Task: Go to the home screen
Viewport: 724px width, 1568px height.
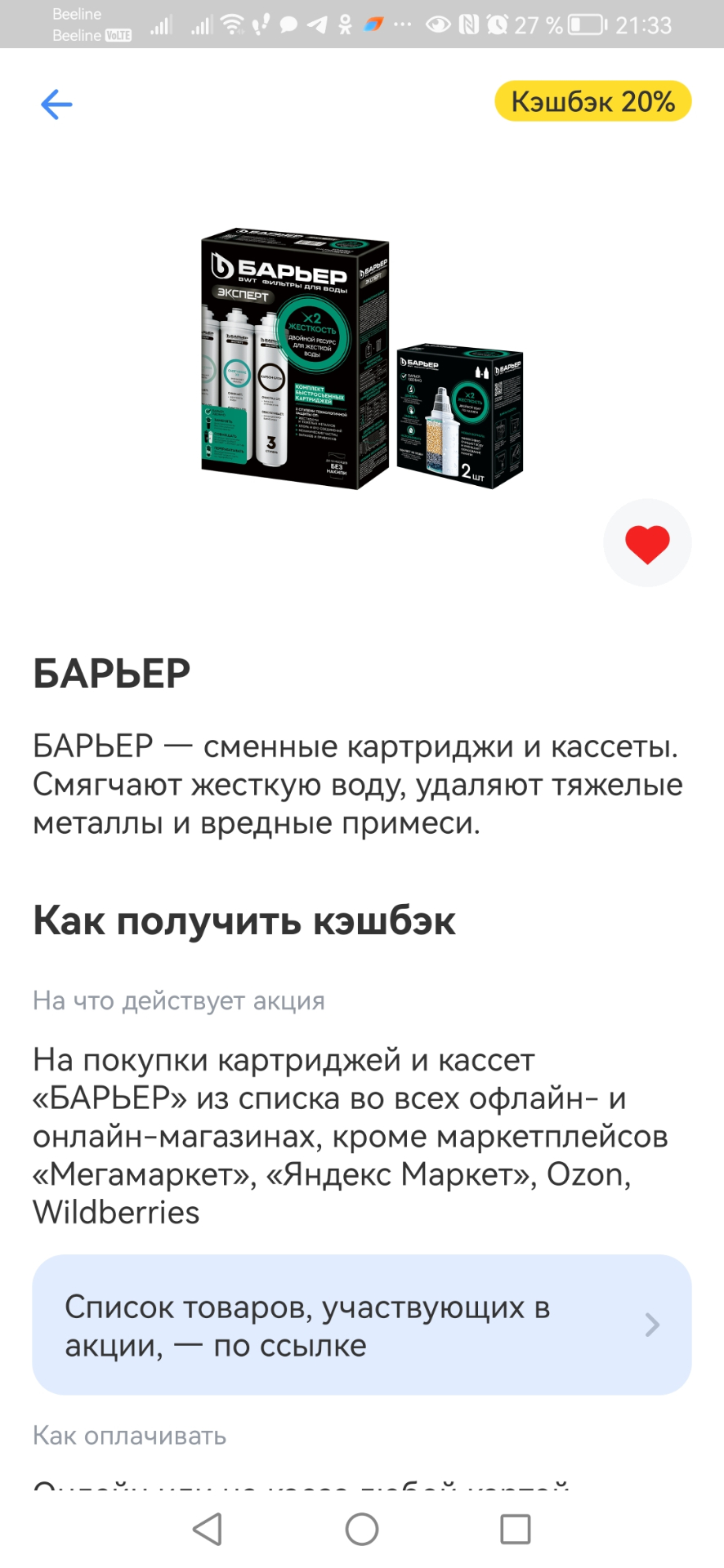Action: (x=362, y=1529)
